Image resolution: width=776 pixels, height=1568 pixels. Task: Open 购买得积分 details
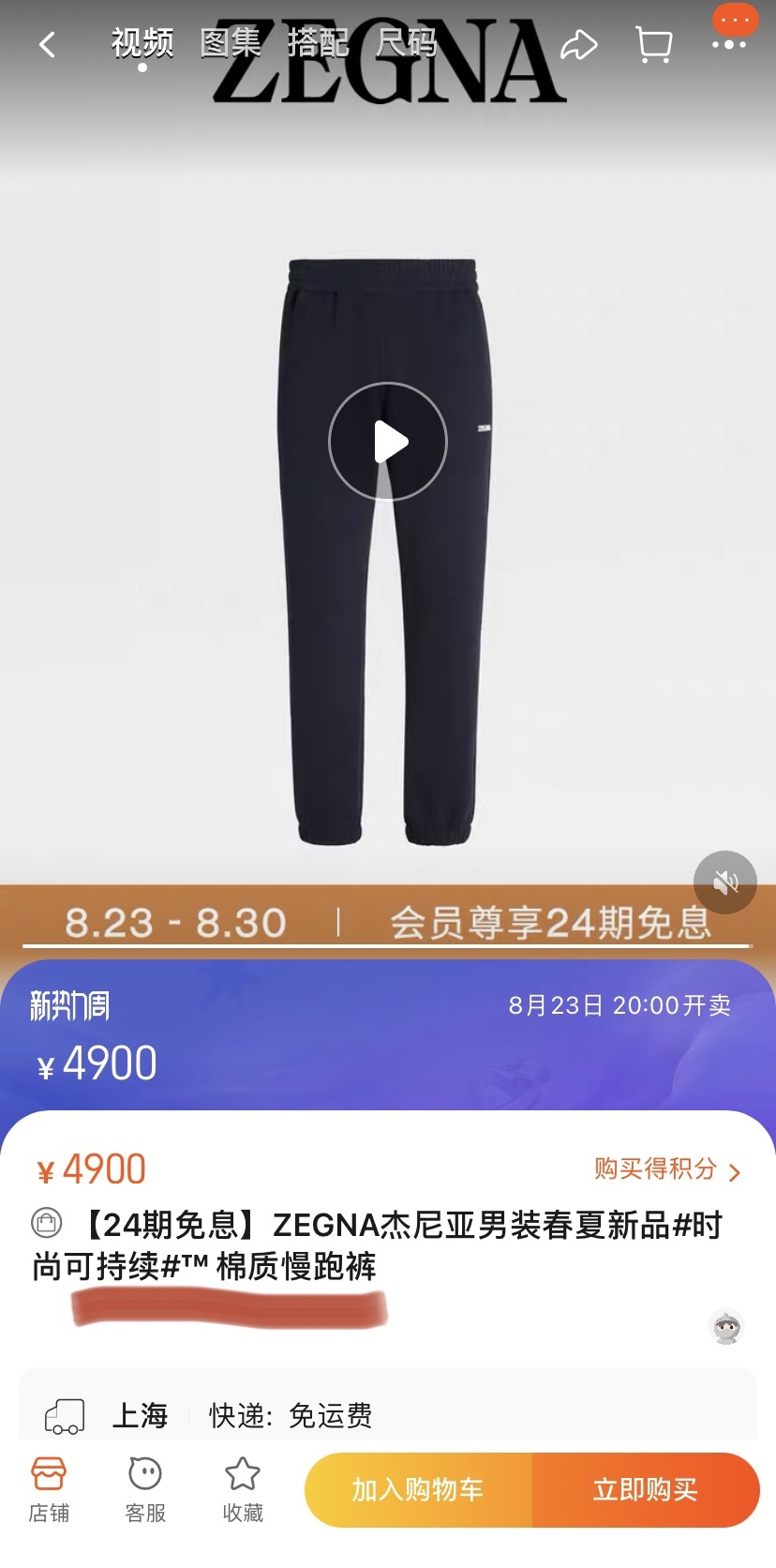point(666,1169)
